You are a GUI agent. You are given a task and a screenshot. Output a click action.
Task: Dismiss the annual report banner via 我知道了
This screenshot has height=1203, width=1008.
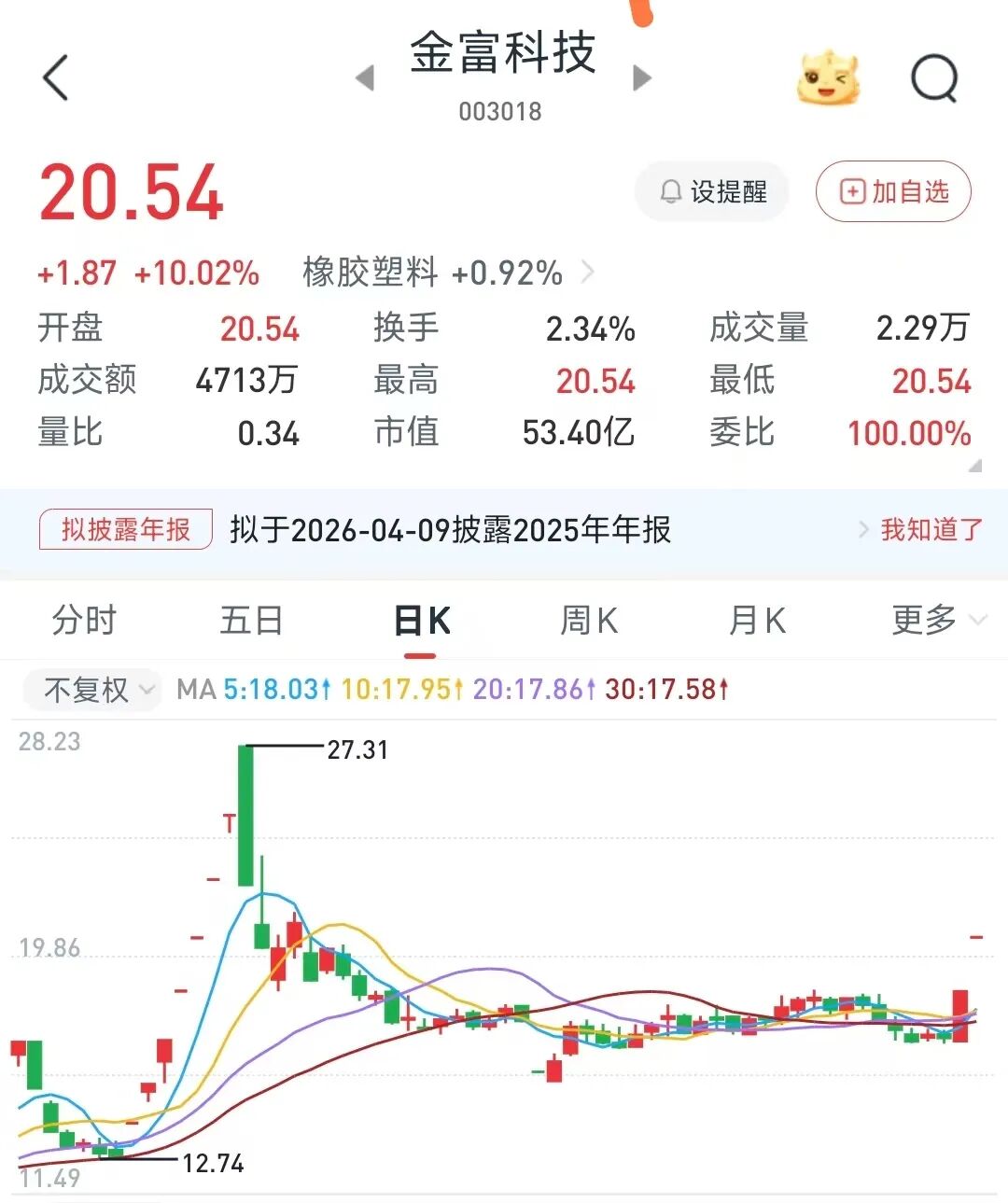coord(924,529)
